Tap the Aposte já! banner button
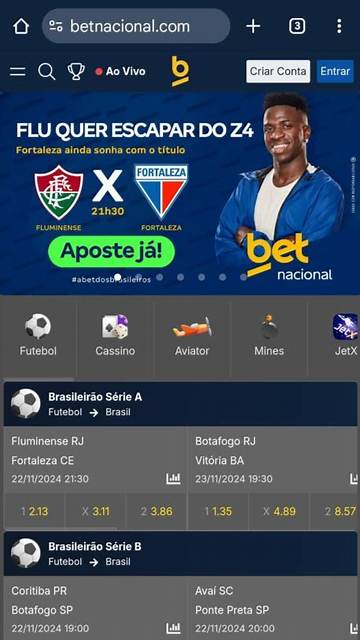 coord(111,251)
